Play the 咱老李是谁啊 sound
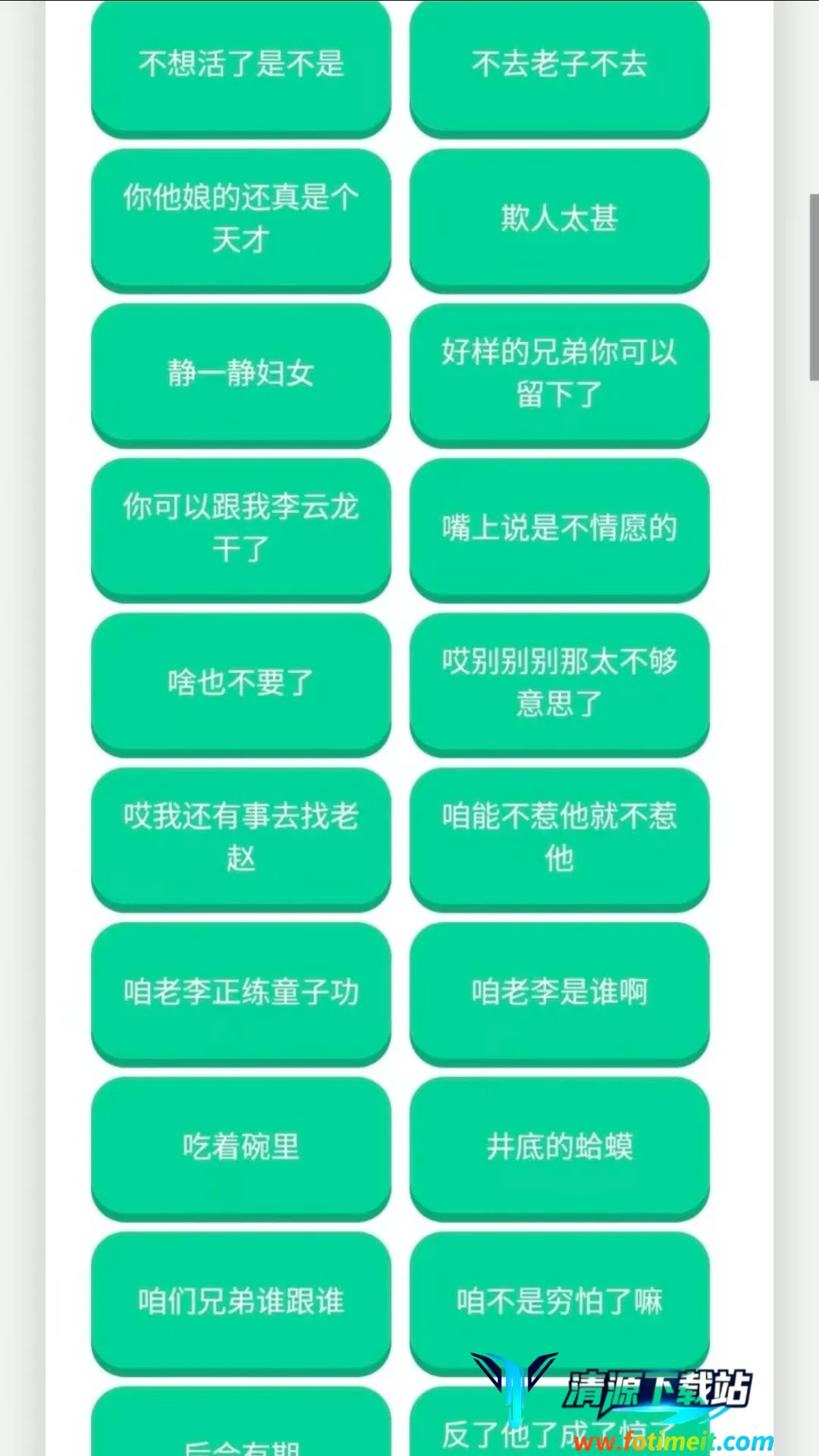819x1456 pixels. pyautogui.click(x=560, y=993)
